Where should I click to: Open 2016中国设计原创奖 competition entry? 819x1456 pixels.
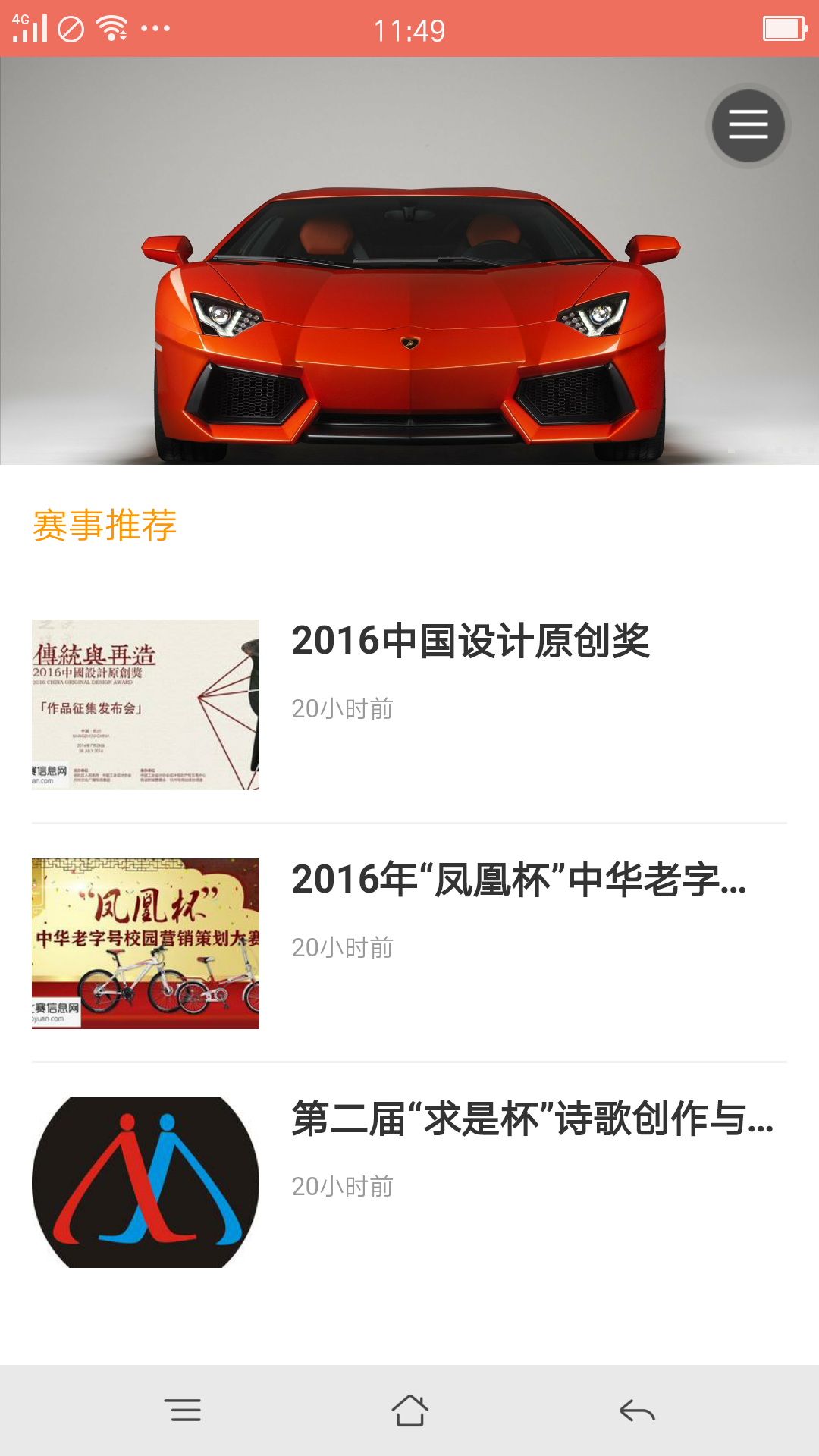point(470,642)
